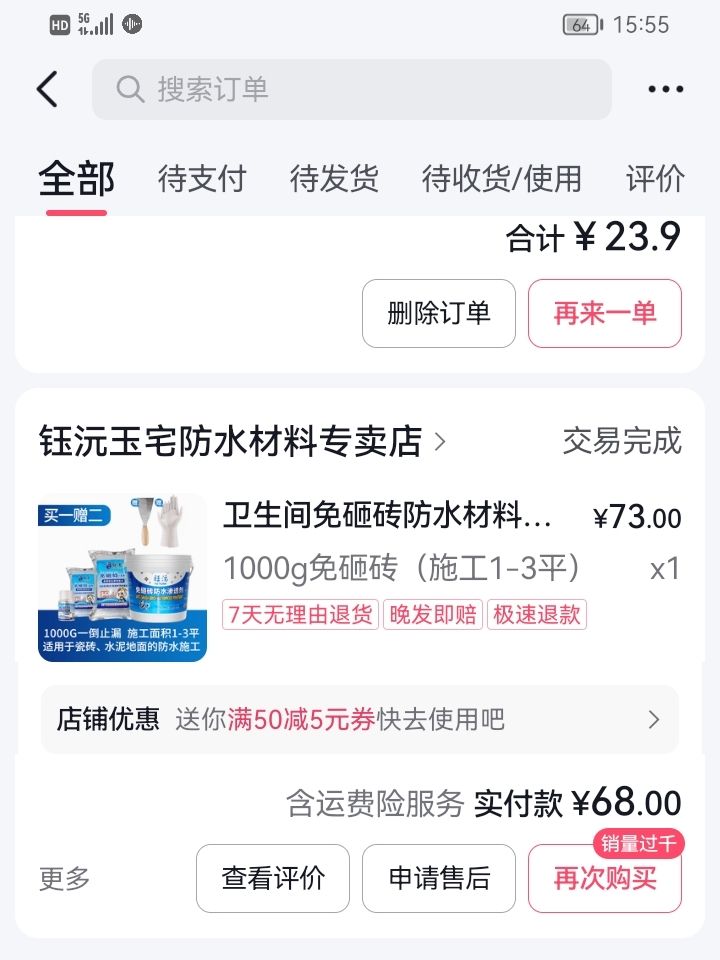Tap 删除订单 on the ¥23.9 order
720x960 pixels.
(438, 313)
